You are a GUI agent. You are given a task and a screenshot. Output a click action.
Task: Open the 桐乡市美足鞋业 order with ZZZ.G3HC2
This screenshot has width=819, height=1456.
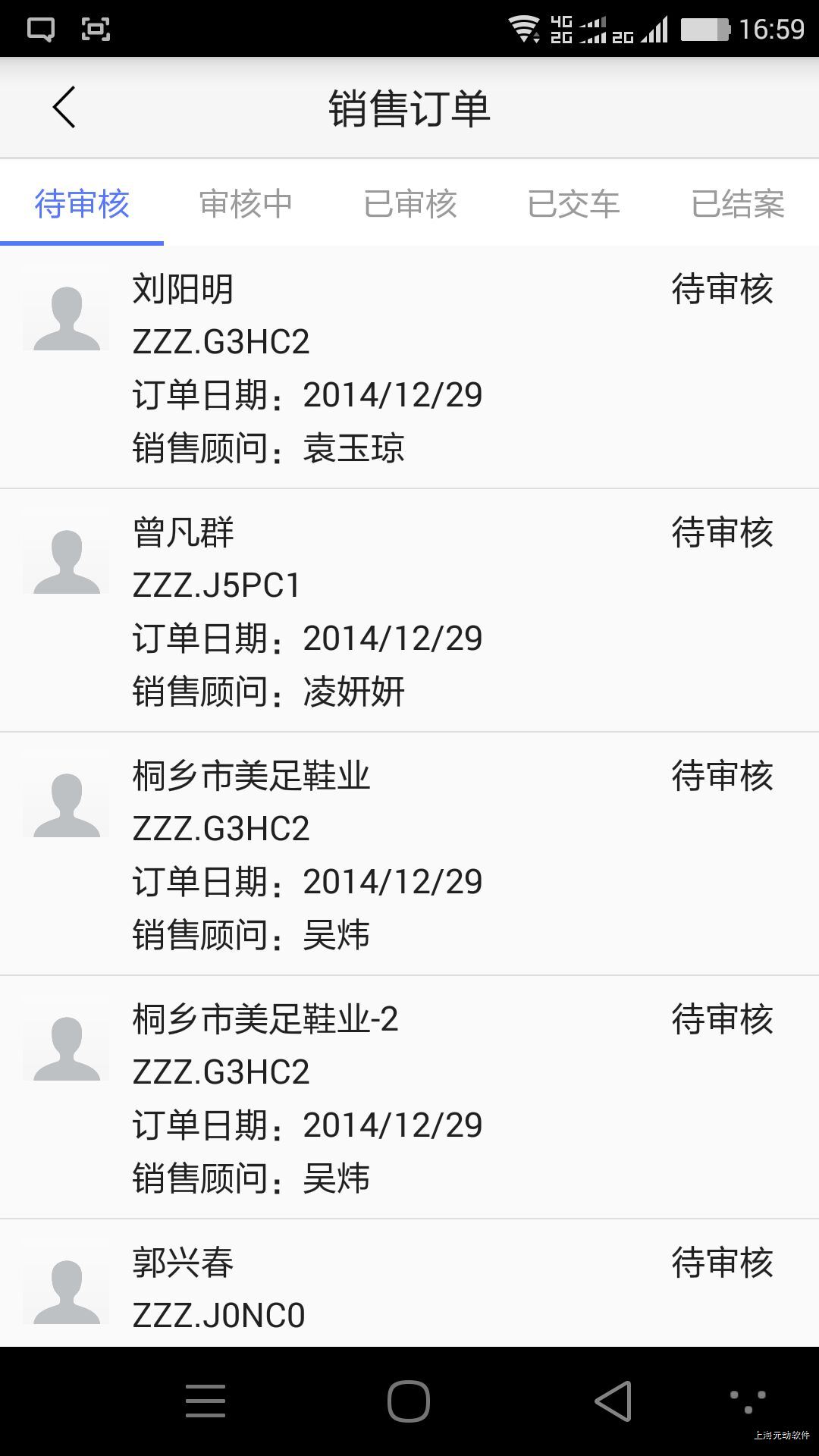(x=409, y=855)
